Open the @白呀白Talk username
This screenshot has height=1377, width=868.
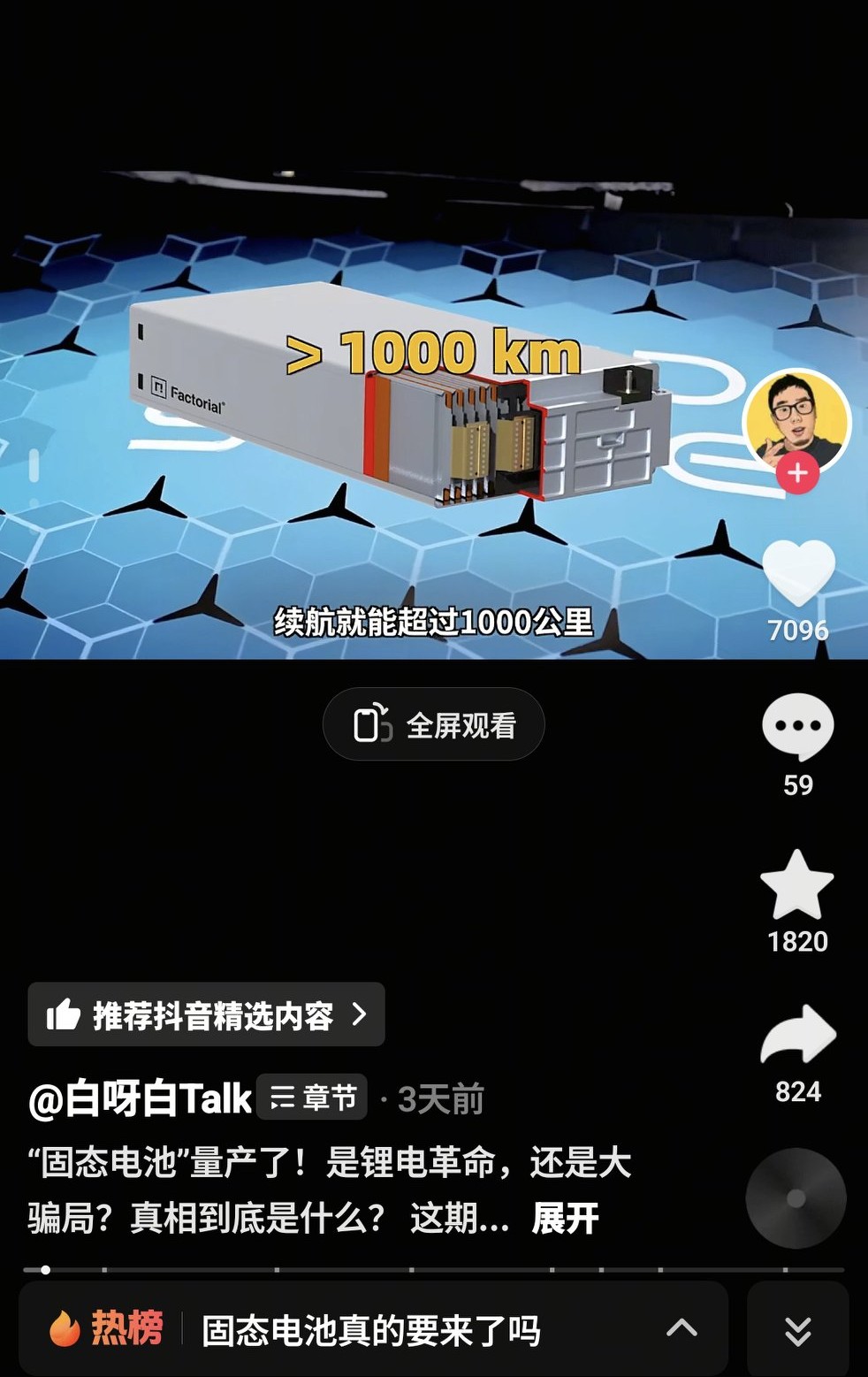[141, 1099]
